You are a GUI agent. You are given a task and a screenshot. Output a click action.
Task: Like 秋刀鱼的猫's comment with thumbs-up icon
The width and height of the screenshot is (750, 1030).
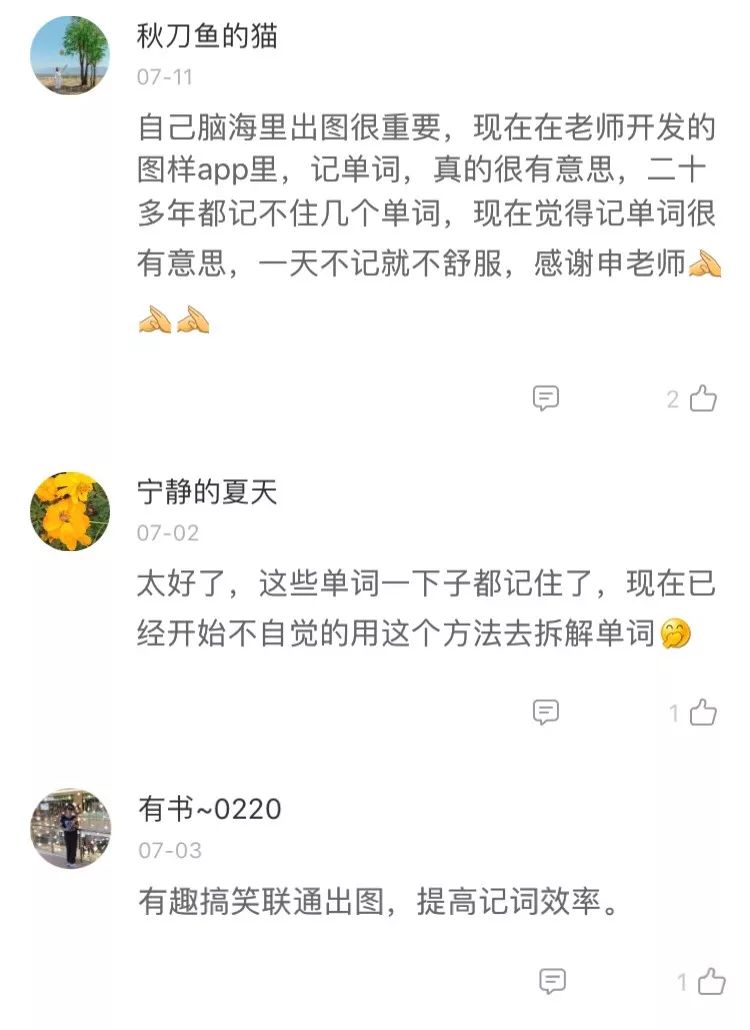click(702, 398)
